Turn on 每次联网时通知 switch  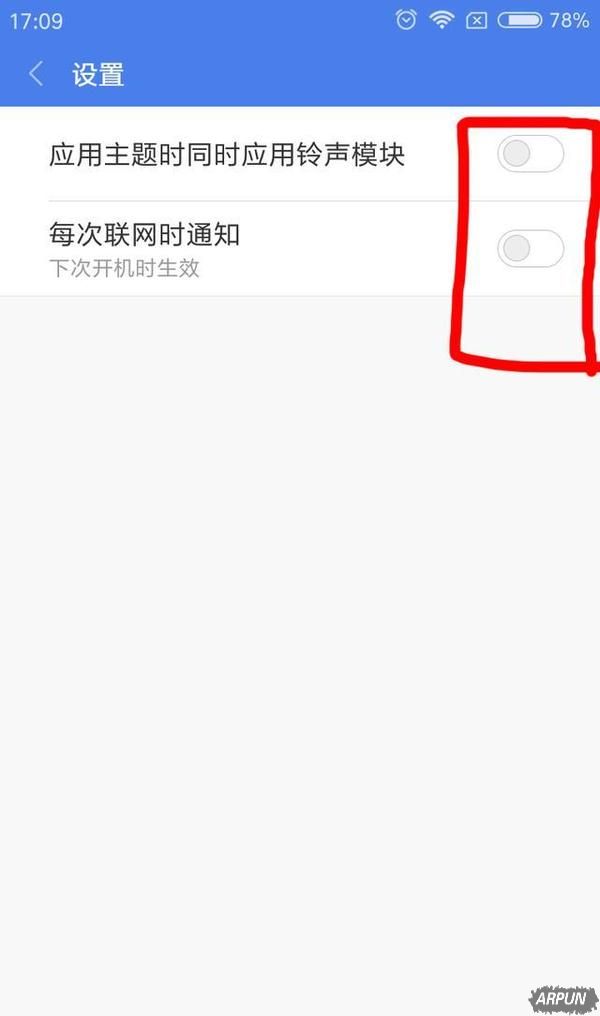530,248
